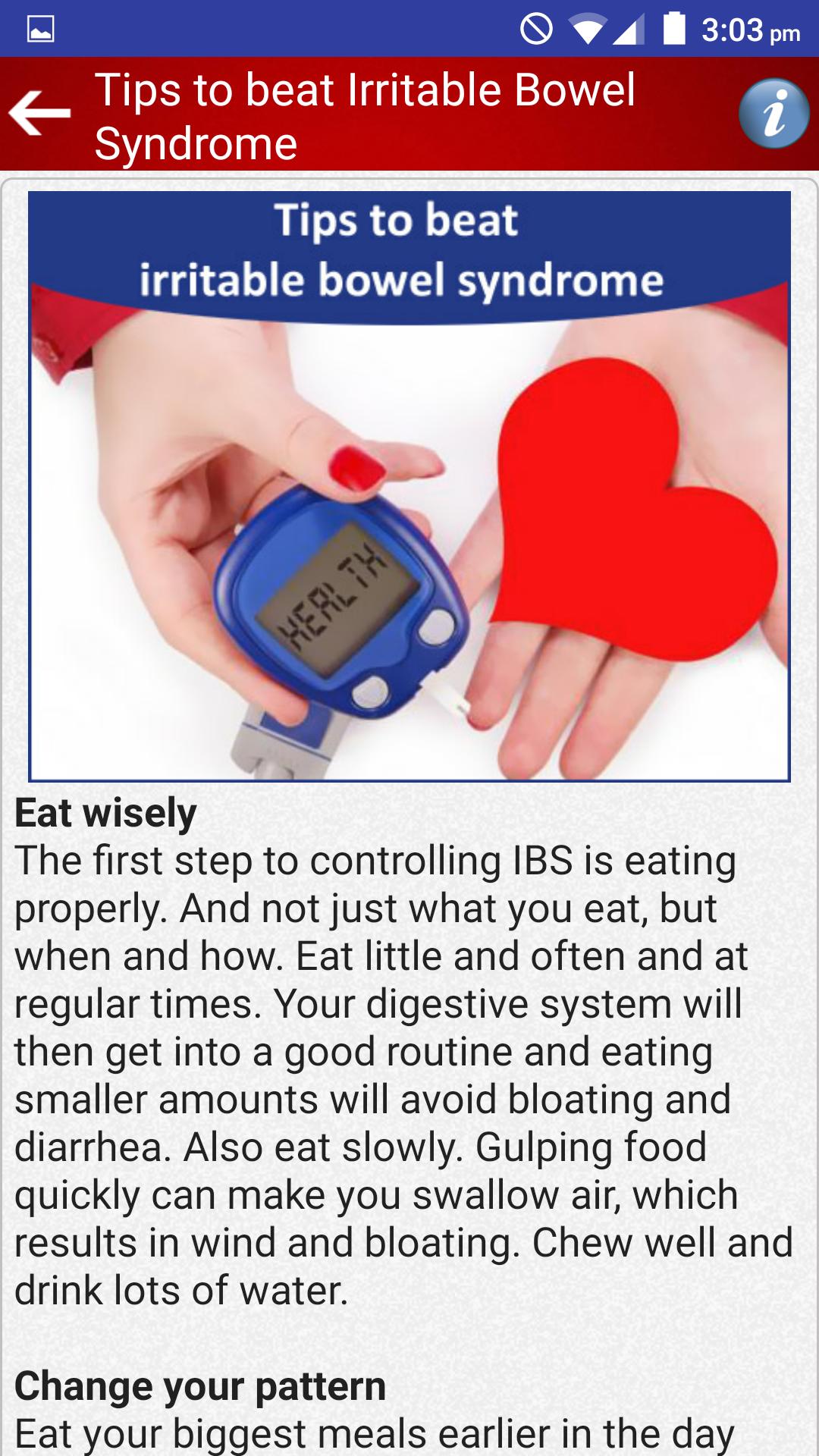This screenshot has width=819, height=1456.
Task: Open the info icon in the header
Action: point(774,114)
